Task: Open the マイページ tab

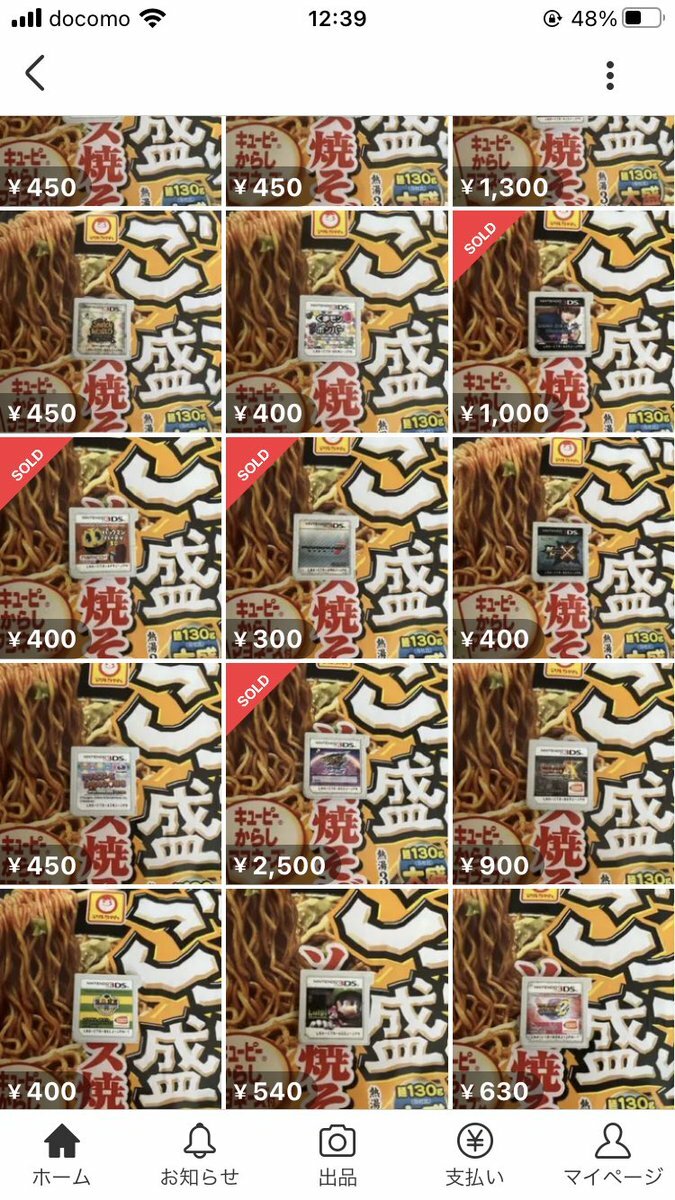Action: 612,1155
